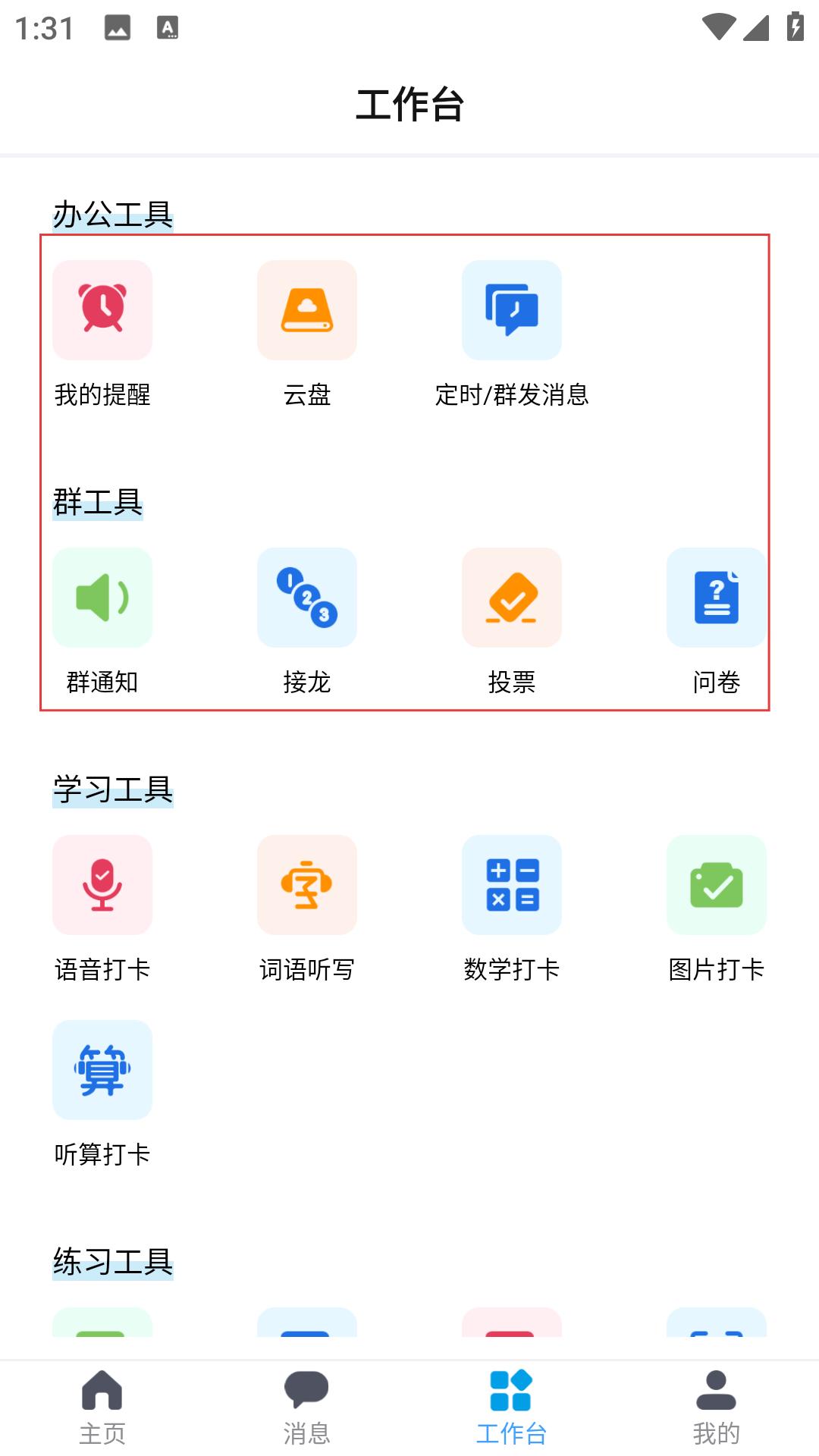Open 语音打卡 voice check-in
The image size is (819, 1456).
pyautogui.click(x=102, y=885)
